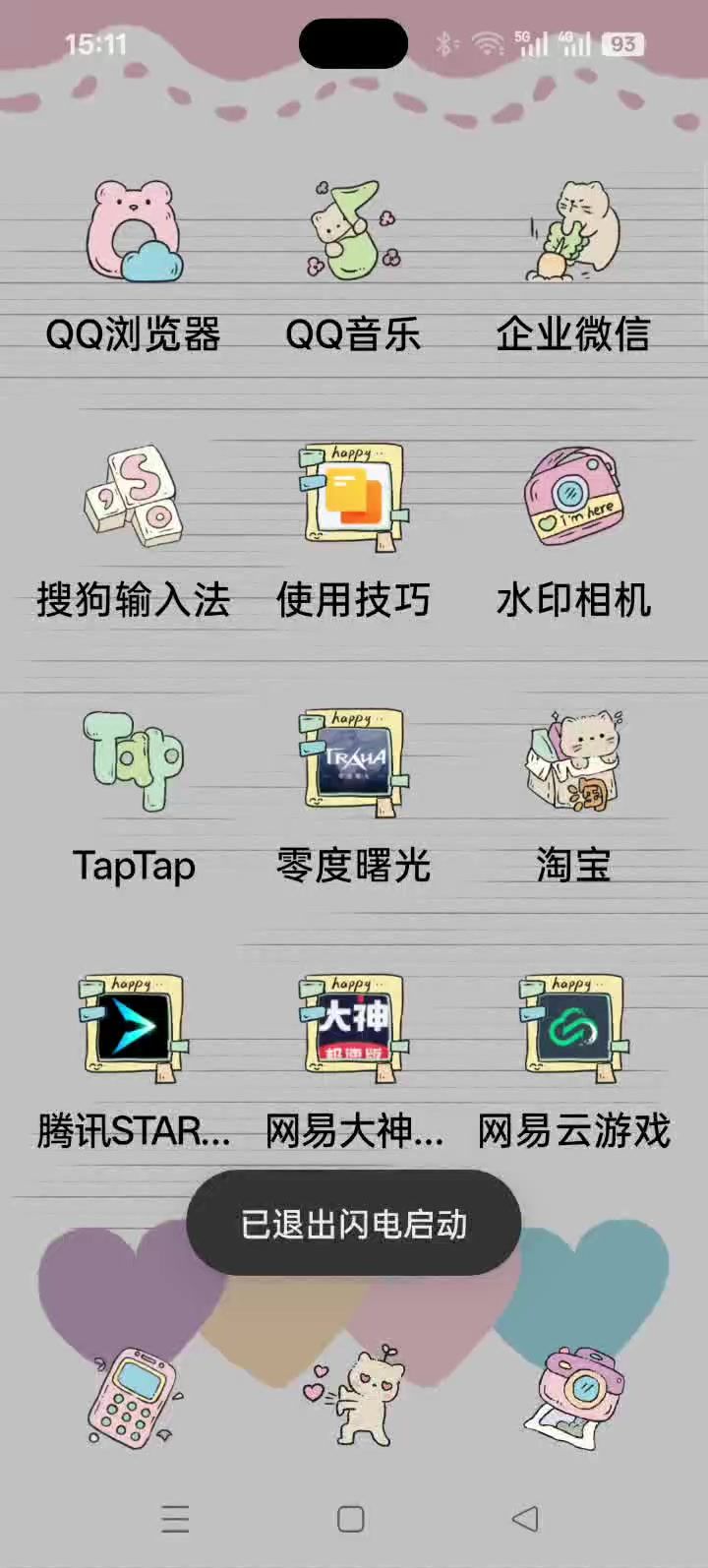The image size is (708, 1568).
Task: Open 使用技巧 app
Action: (x=353, y=498)
